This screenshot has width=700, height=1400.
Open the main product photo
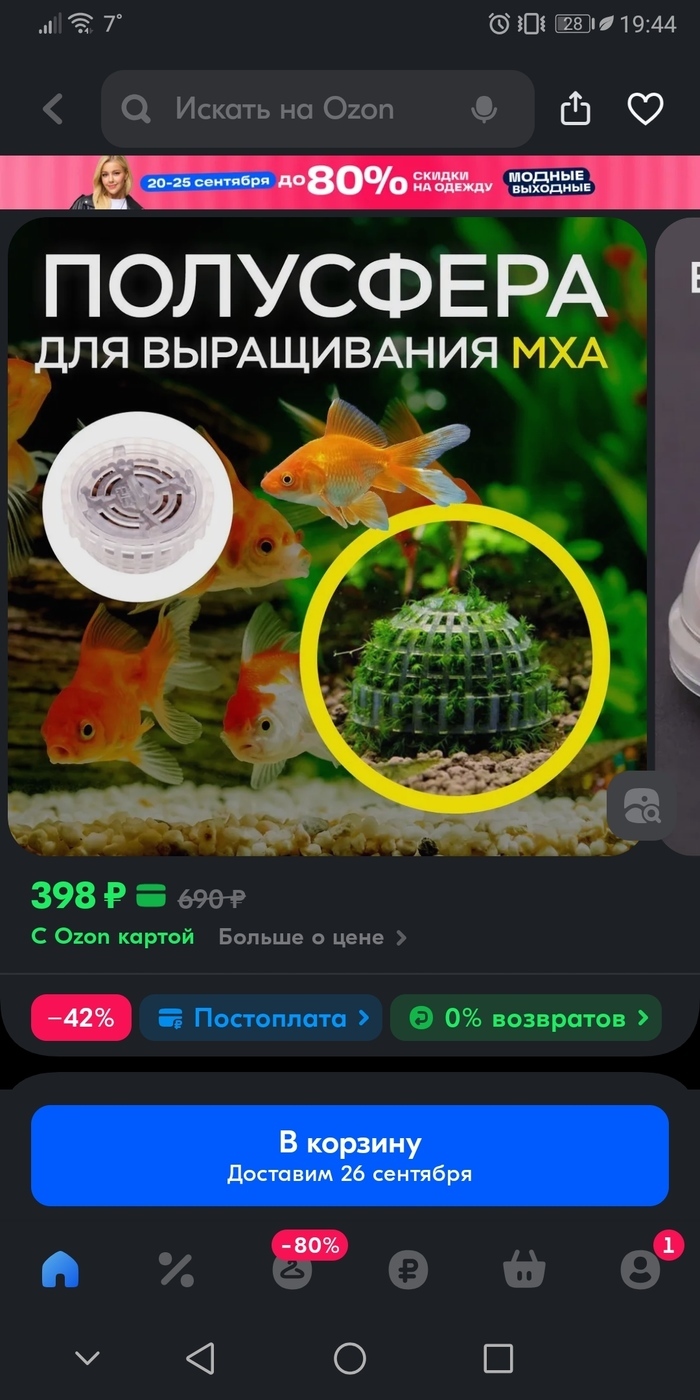coord(327,536)
